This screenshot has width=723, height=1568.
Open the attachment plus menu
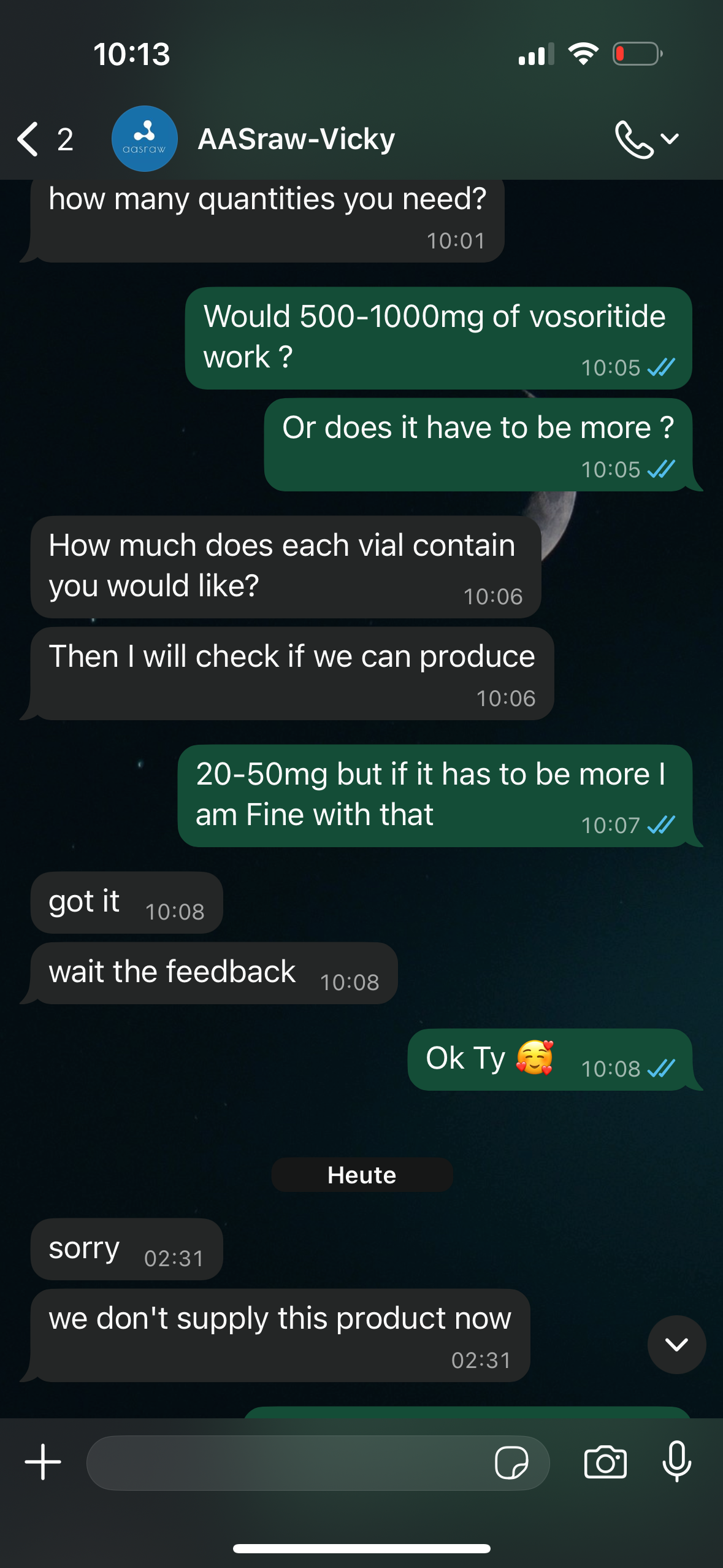(43, 1462)
